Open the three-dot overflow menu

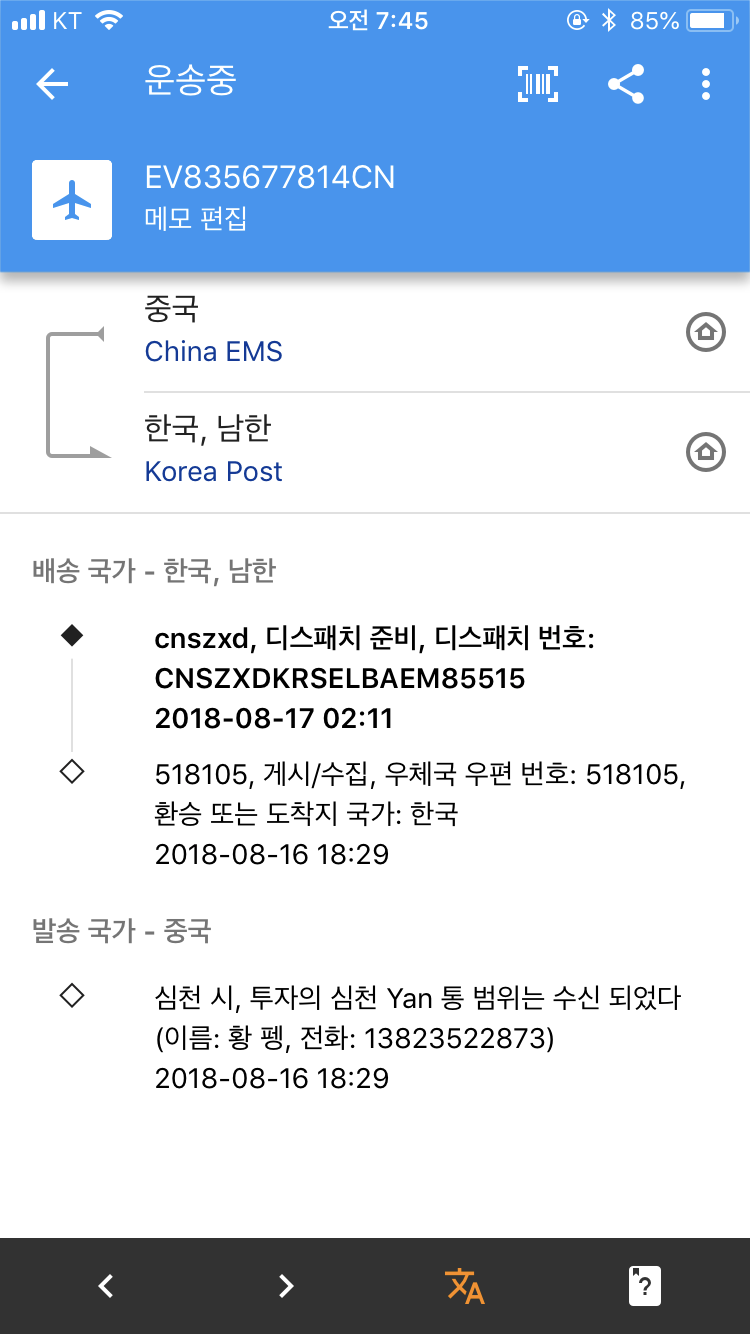(706, 84)
